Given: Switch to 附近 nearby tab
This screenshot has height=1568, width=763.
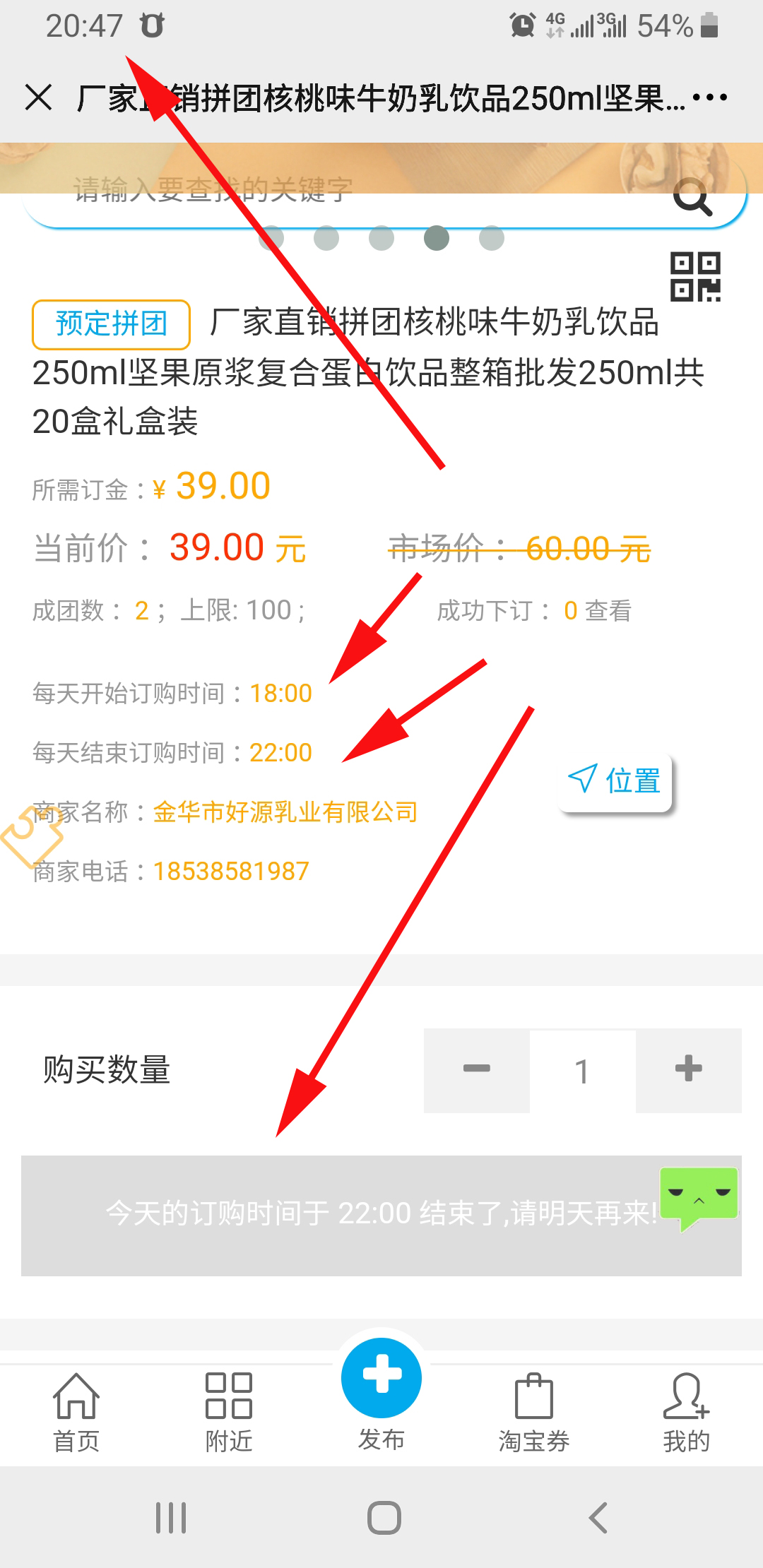Looking at the screenshot, I should (228, 1413).
